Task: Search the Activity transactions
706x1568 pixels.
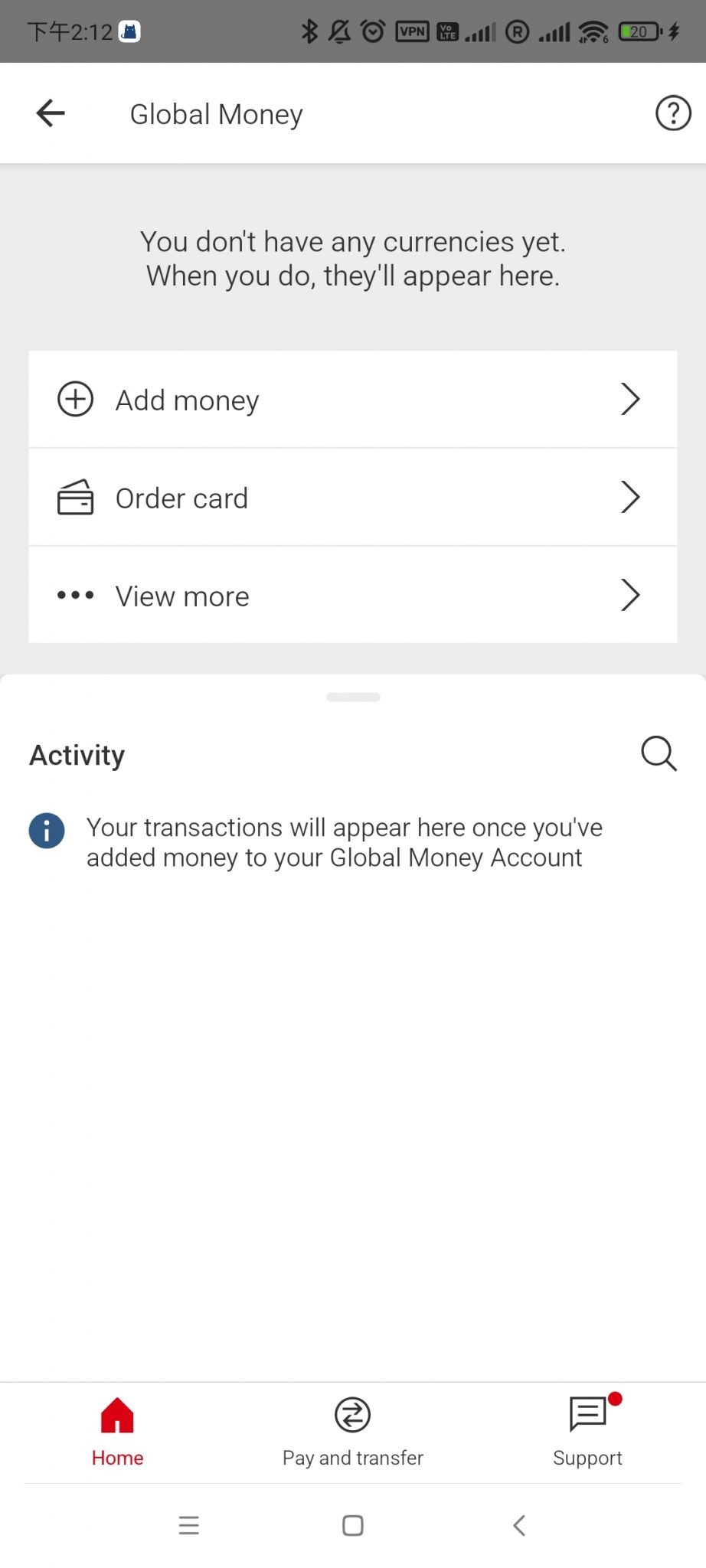Action: pos(659,754)
